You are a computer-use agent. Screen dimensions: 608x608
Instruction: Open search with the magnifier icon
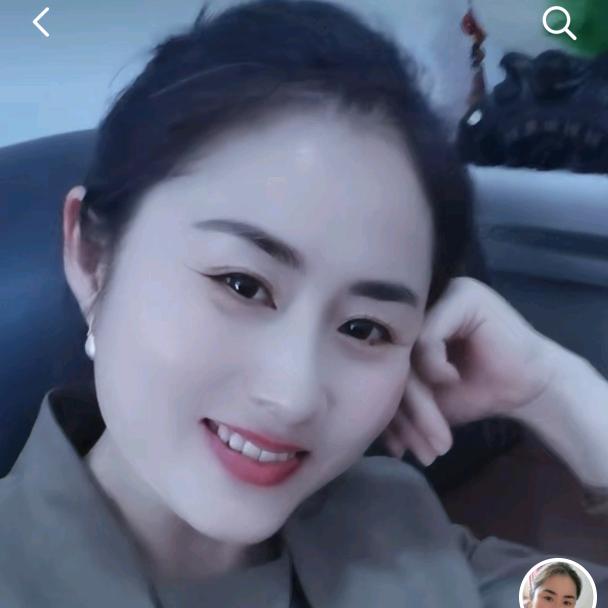pos(559,23)
